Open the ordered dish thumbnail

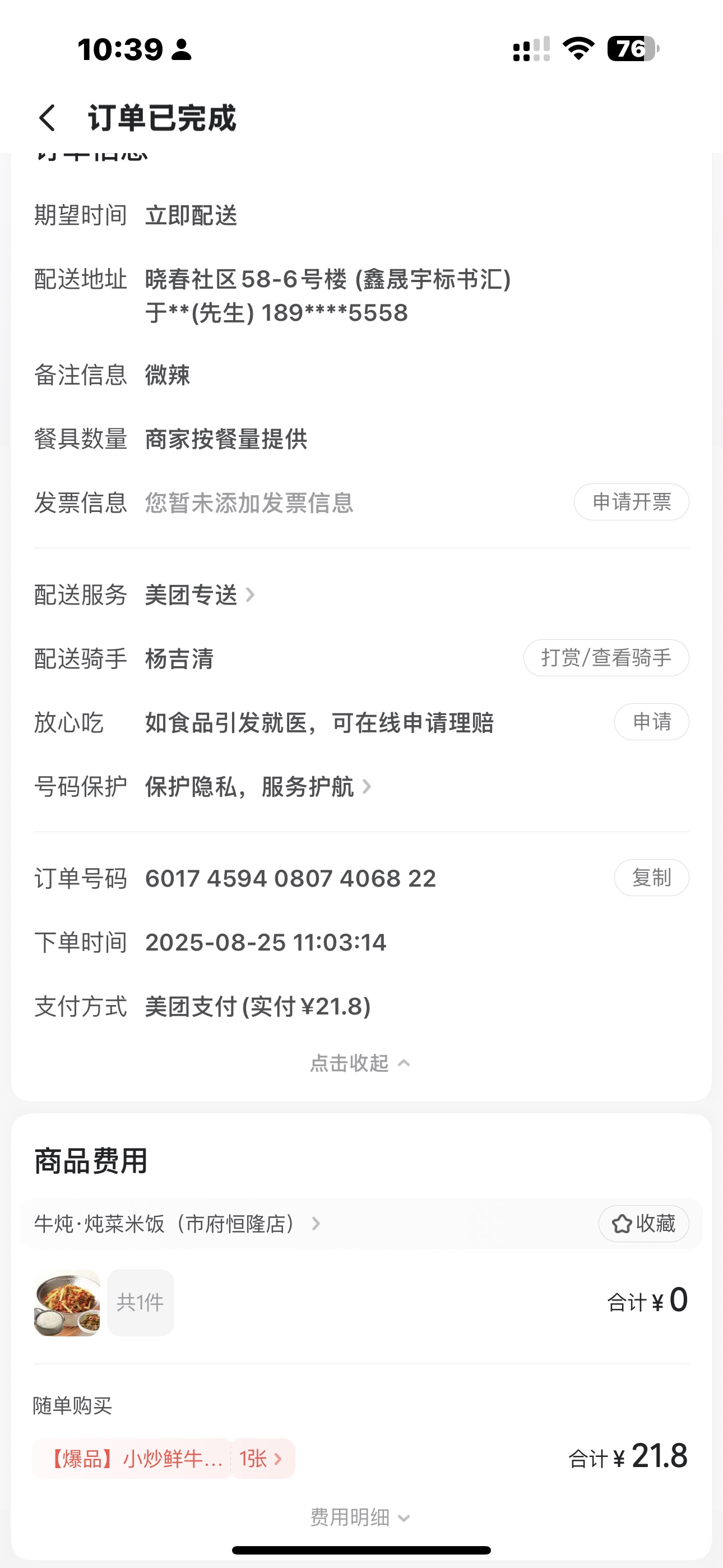coord(67,1303)
